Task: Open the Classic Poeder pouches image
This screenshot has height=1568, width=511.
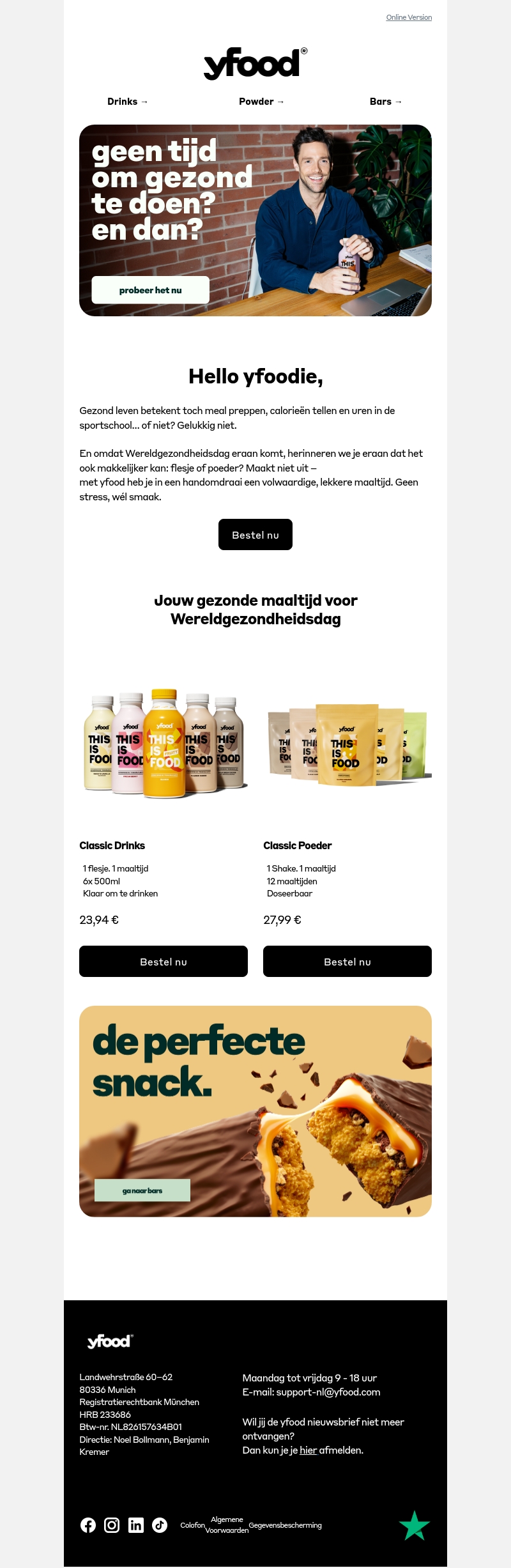Action: pos(347,744)
